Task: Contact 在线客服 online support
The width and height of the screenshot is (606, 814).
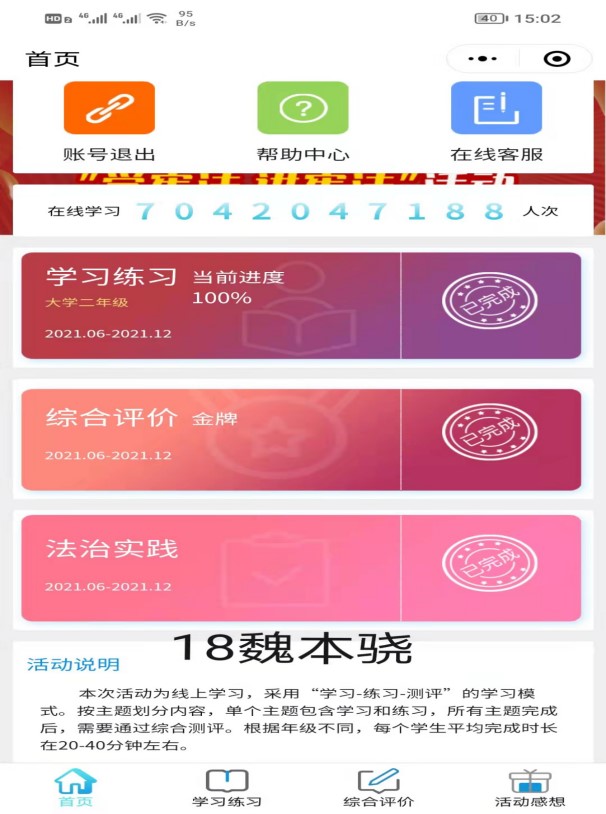Action: pyautogui.click(x=496, y=108)
